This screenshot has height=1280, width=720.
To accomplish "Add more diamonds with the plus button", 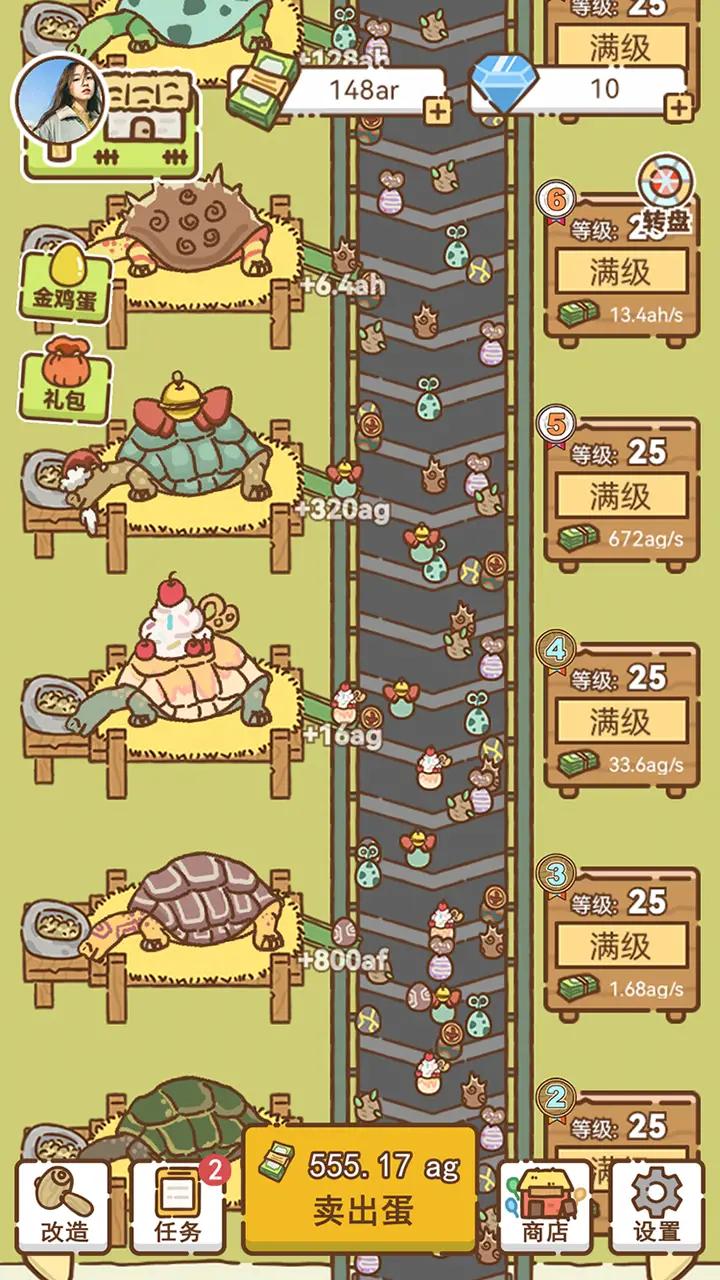I will (678, 108).
